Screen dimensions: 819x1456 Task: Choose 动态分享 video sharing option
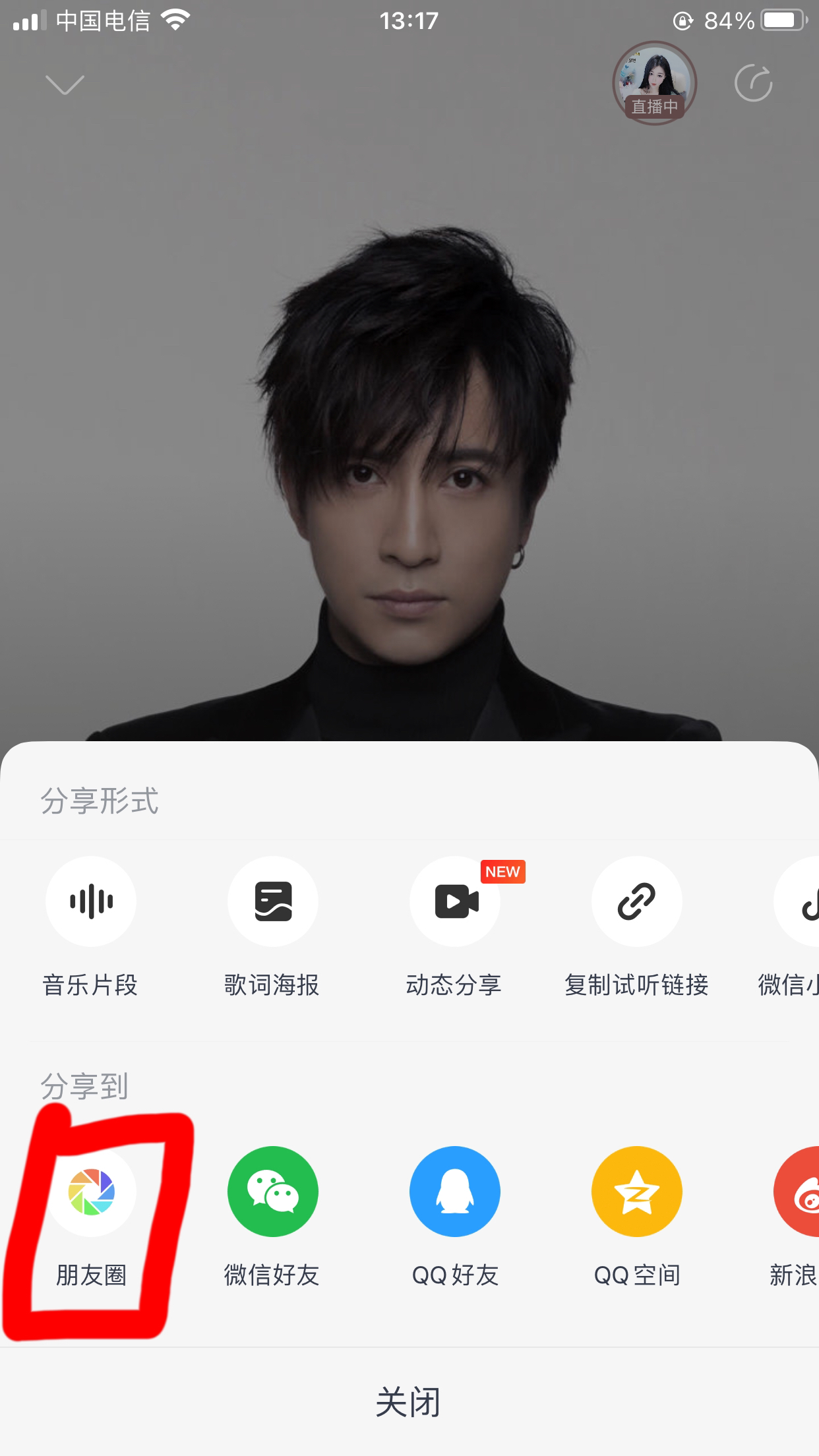tap(455, 901)
